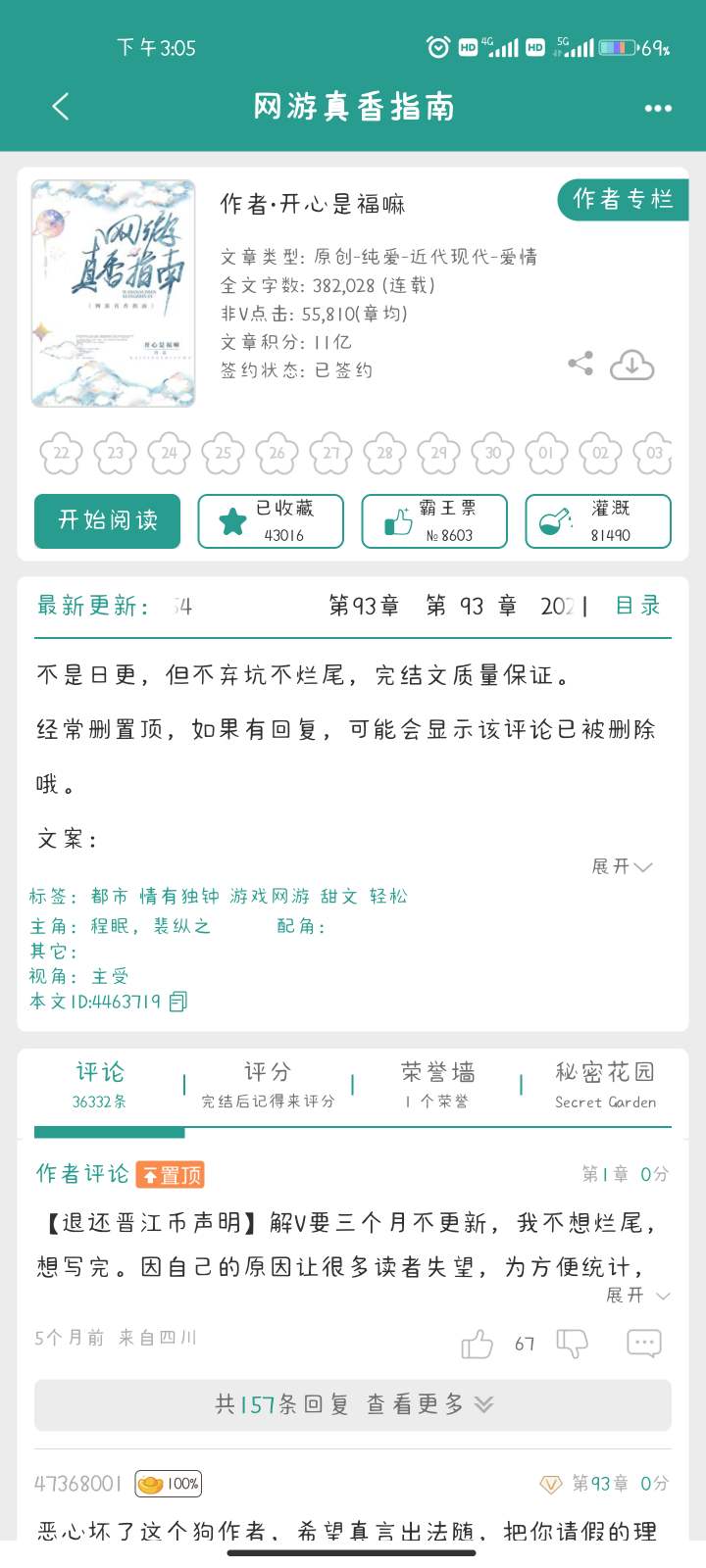Expand the novel synopsis
Viewport: 706px width, 1568px height.
pyautogui.click(x=622, y=866)
